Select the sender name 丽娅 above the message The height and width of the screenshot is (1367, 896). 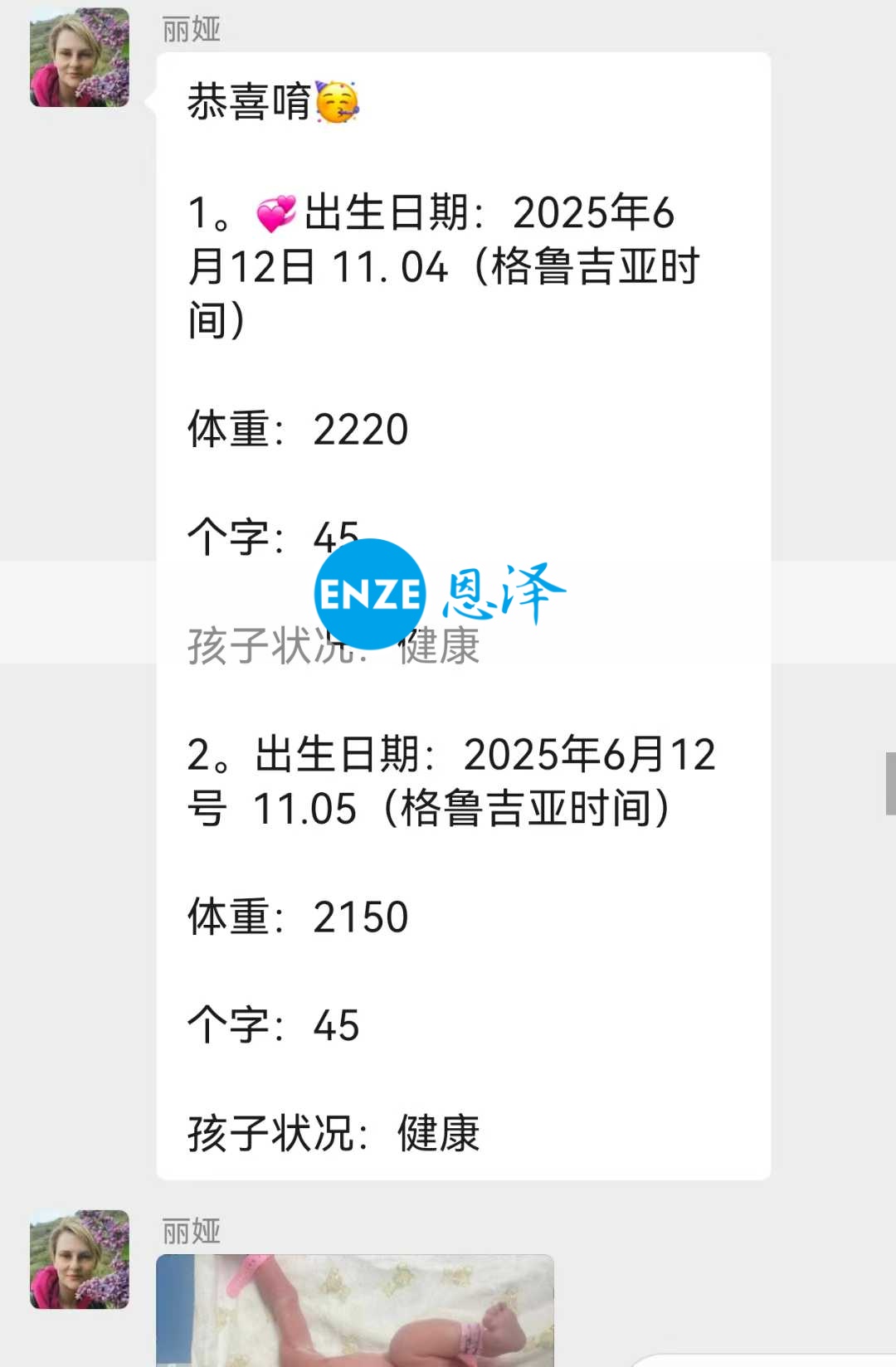coord(189,29)
